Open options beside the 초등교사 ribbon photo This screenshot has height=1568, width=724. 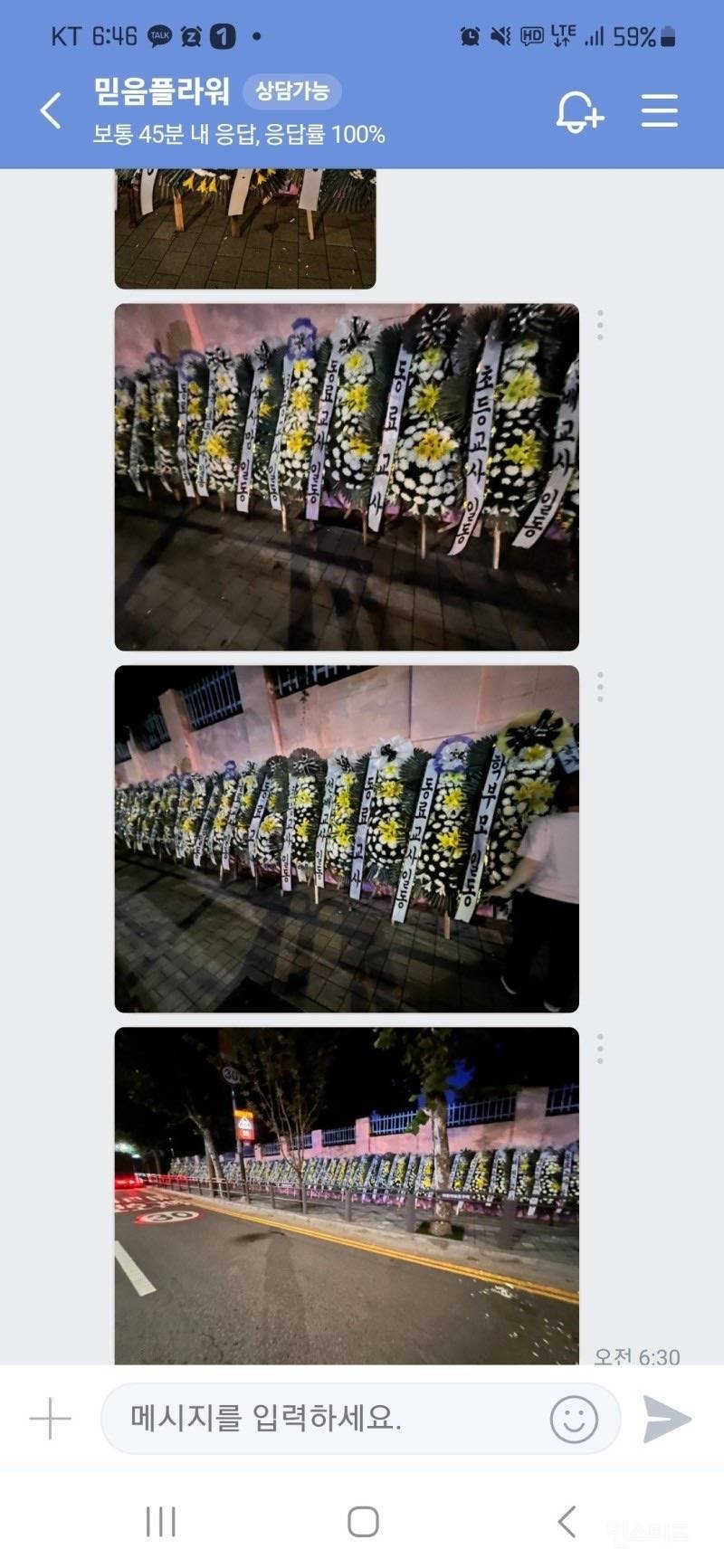(x=600, y=326)
